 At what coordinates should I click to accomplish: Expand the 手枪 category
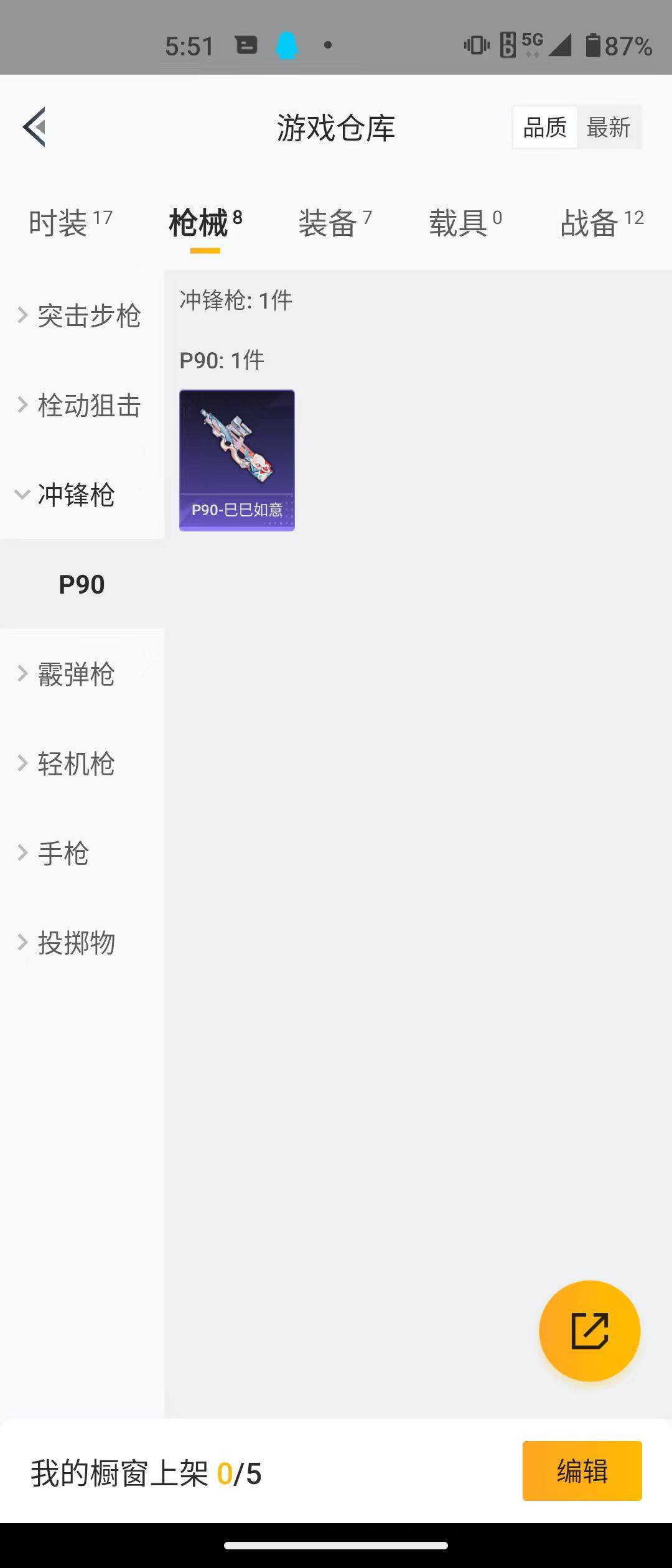coord(62,853)
